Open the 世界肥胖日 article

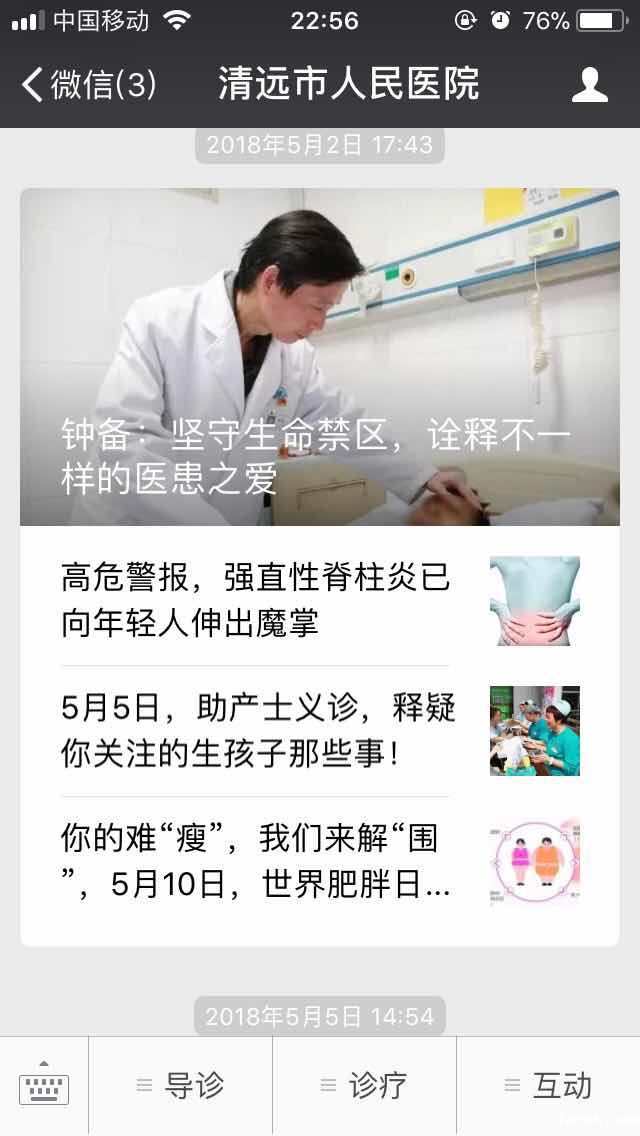pyautogui.click(x=319, y=861)
